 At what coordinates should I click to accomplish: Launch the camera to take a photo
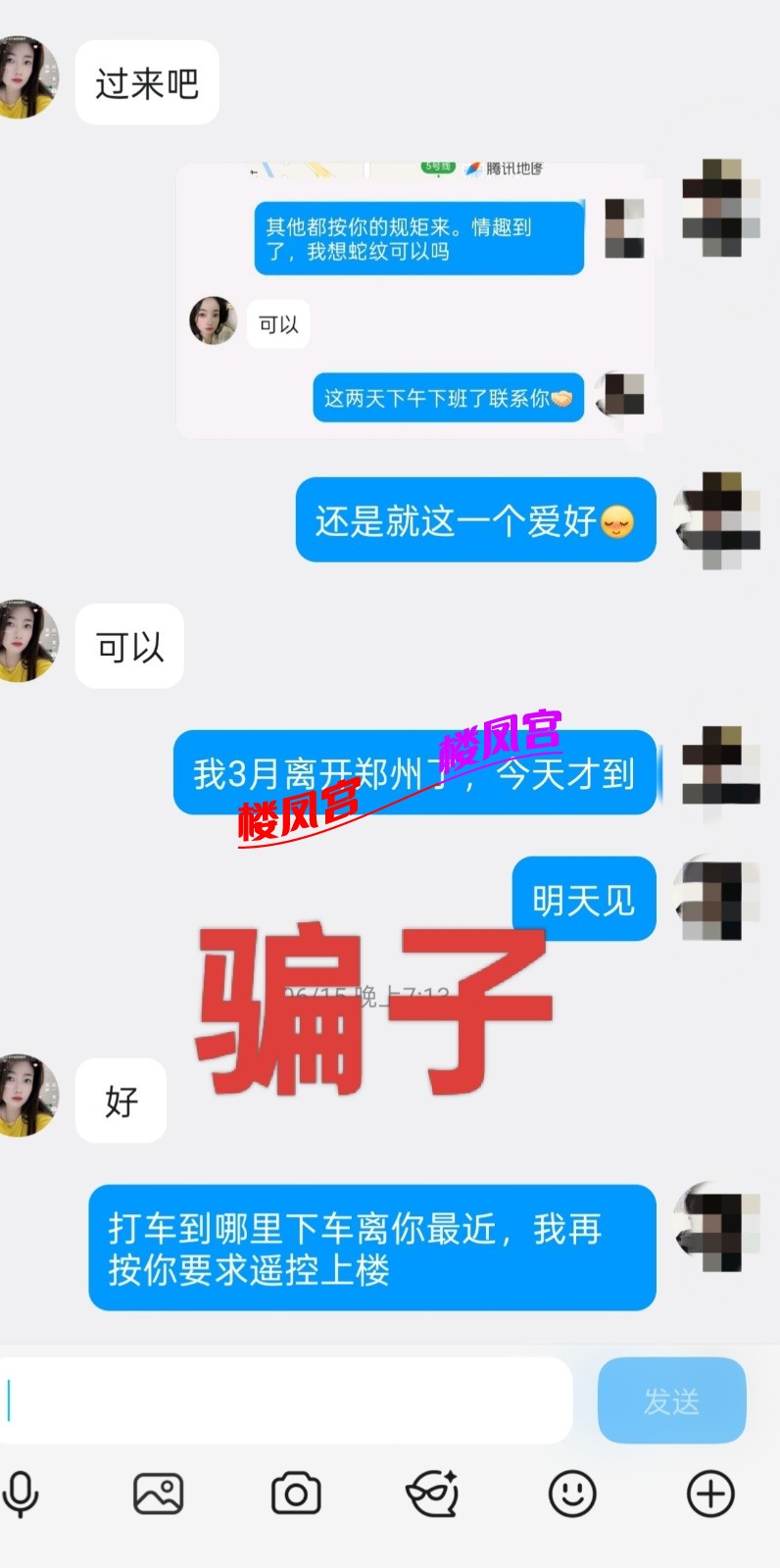(x=296, y=1494)
